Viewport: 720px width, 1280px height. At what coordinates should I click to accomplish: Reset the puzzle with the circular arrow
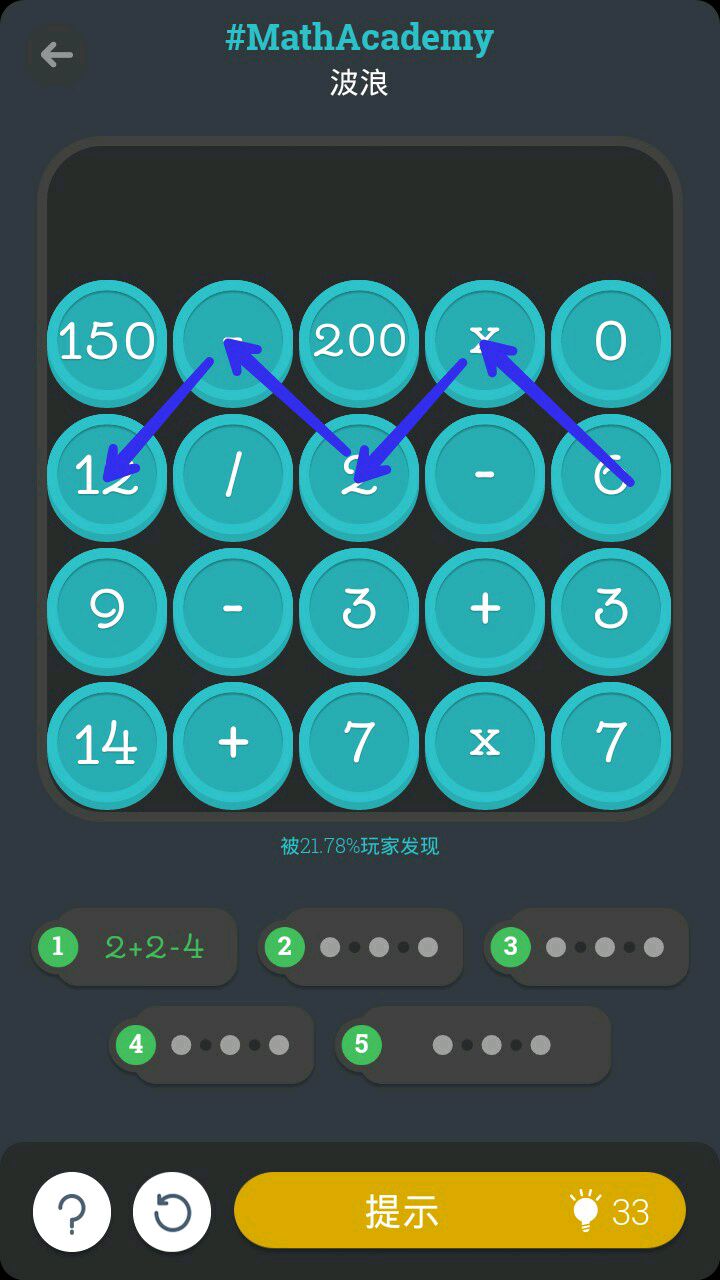point(172,1212)
